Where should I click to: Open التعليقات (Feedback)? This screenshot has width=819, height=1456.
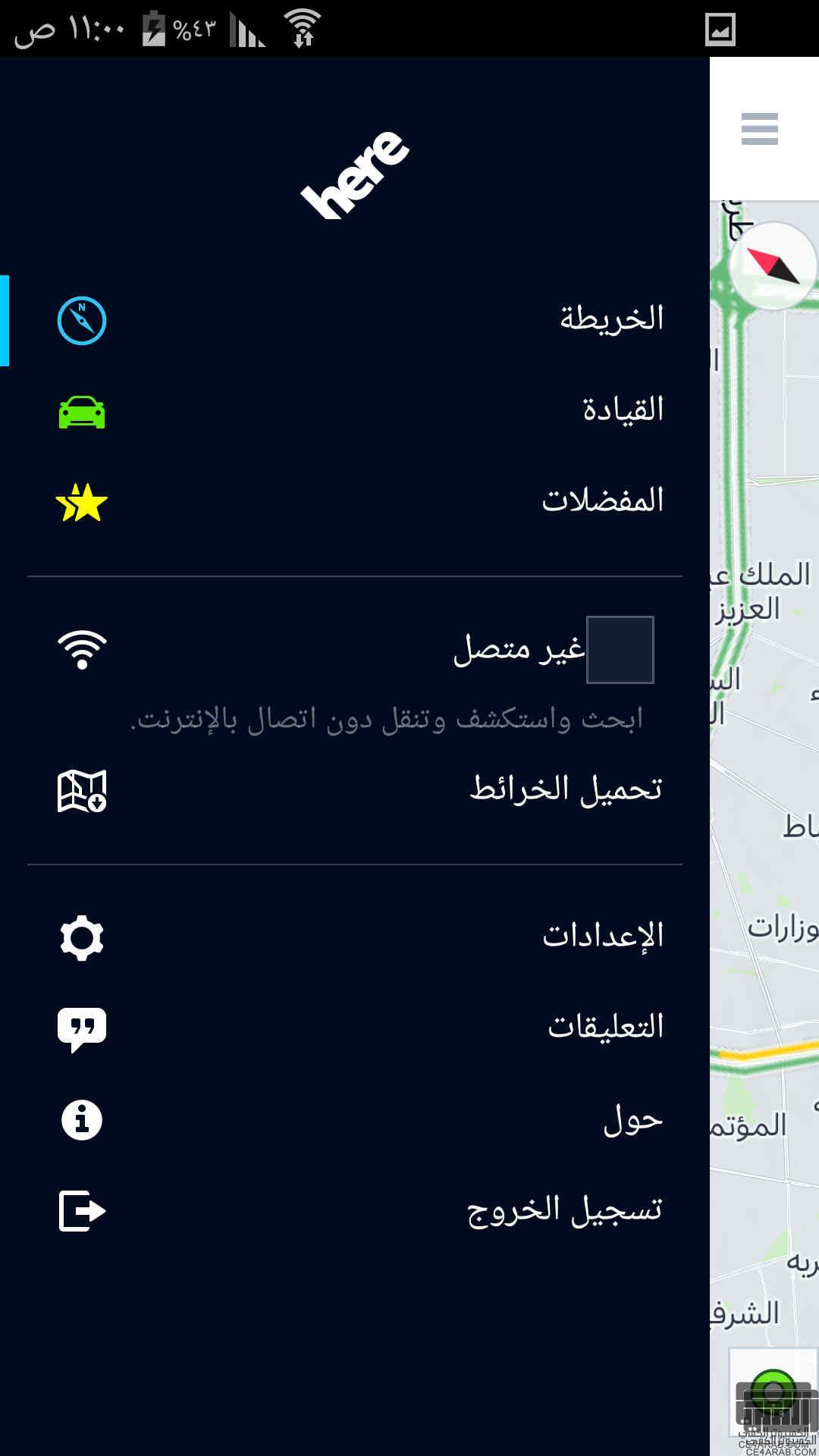tap(355, 1028)
